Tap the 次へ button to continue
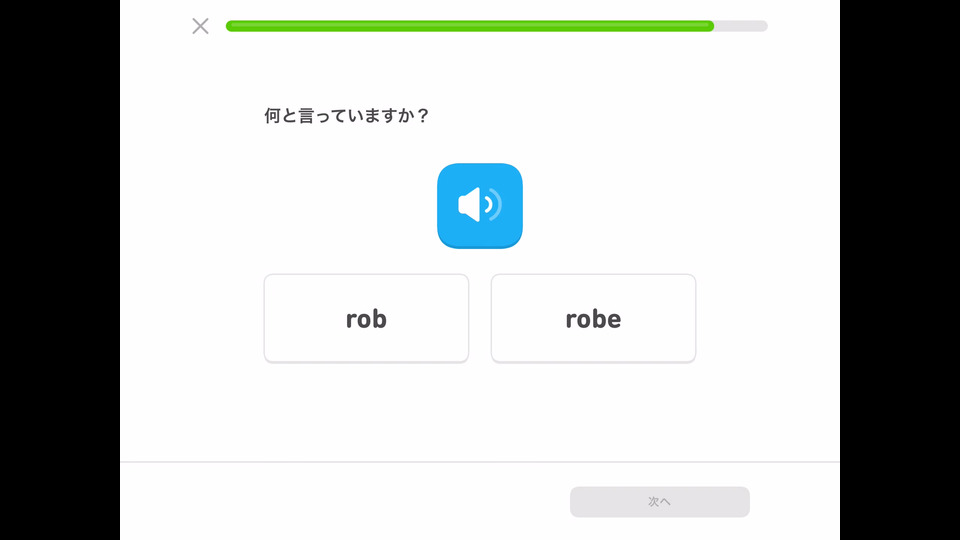The width and height of the screenshot is (960, 540). [x=659, y=501]
